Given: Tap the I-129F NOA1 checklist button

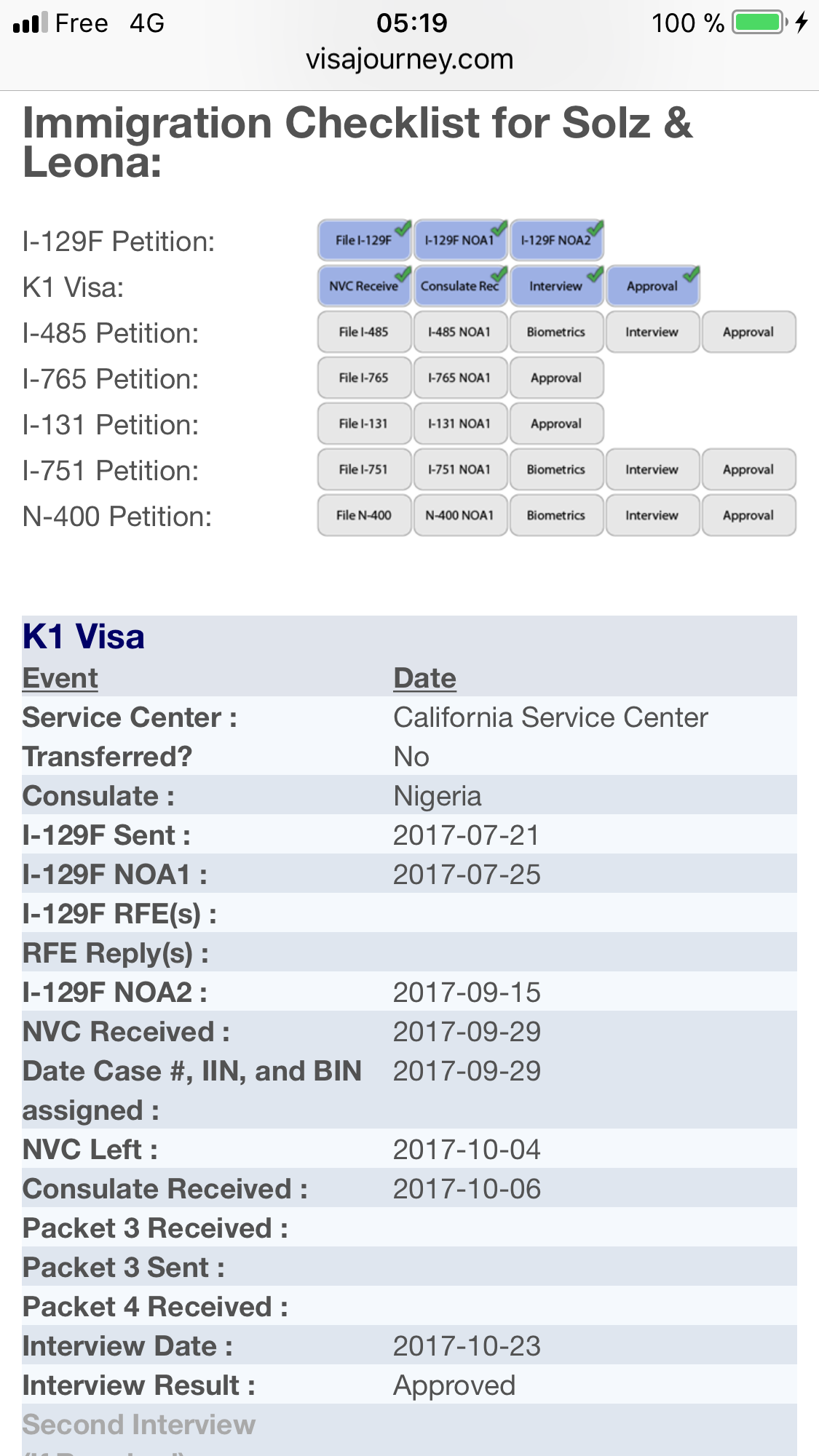Looking at the screenshot, I should pos(460,240).
